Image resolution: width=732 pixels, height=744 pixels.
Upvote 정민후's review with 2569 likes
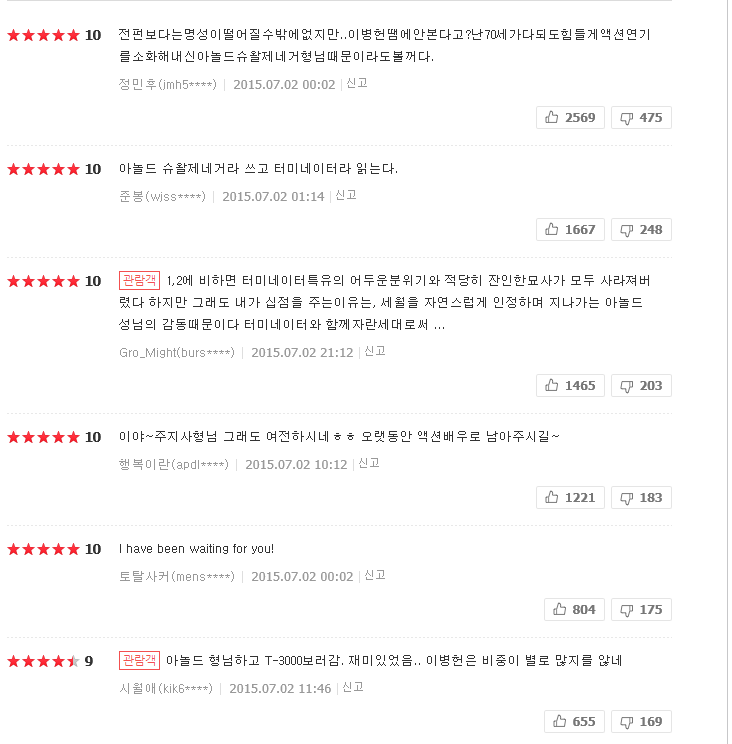(570, 118)
